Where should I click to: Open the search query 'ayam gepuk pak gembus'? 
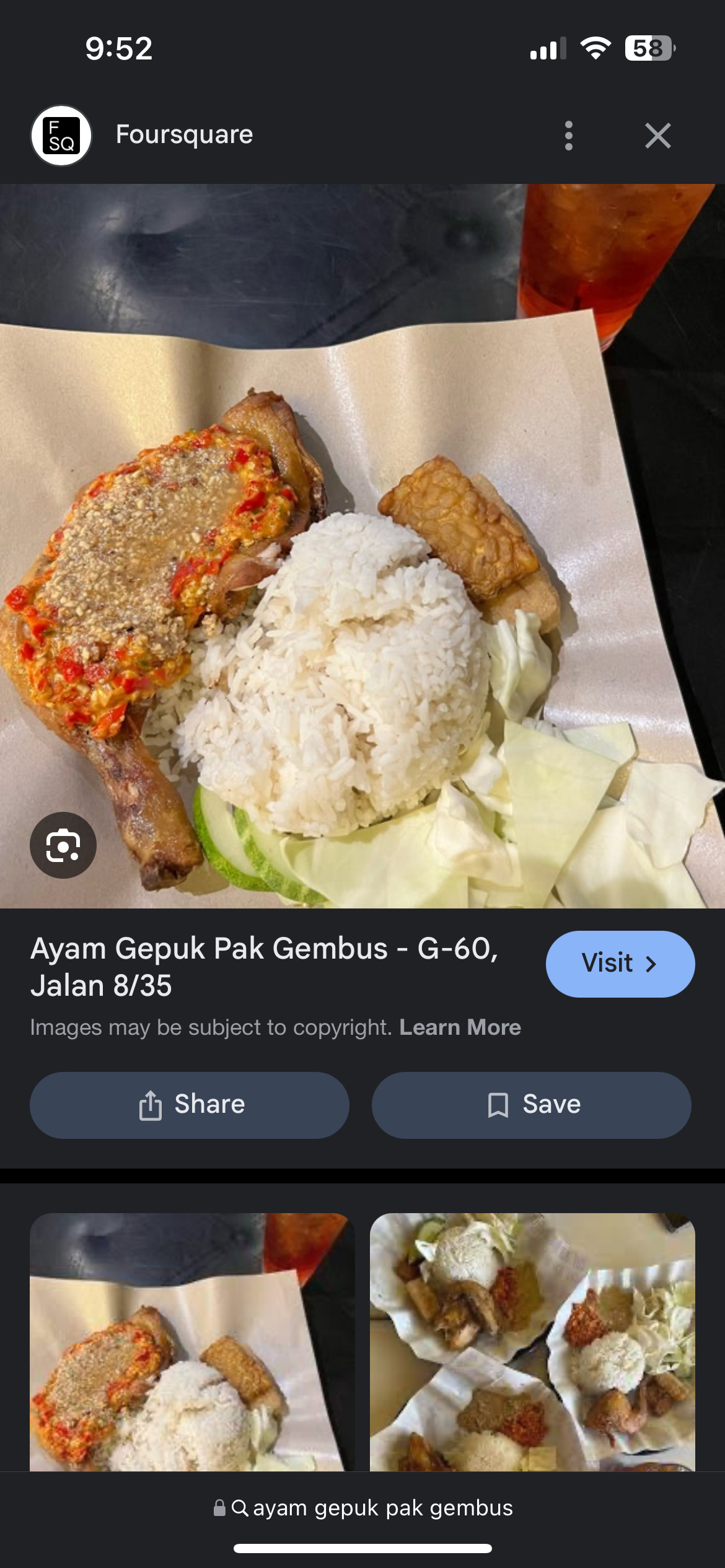point(383,1509)
